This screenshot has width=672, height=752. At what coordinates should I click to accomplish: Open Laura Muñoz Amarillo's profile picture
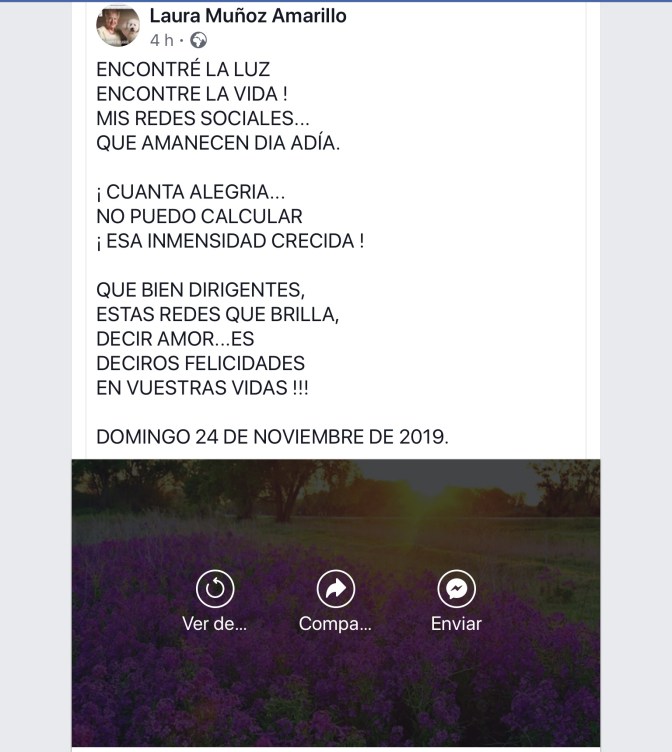click(x=118, y=25)
